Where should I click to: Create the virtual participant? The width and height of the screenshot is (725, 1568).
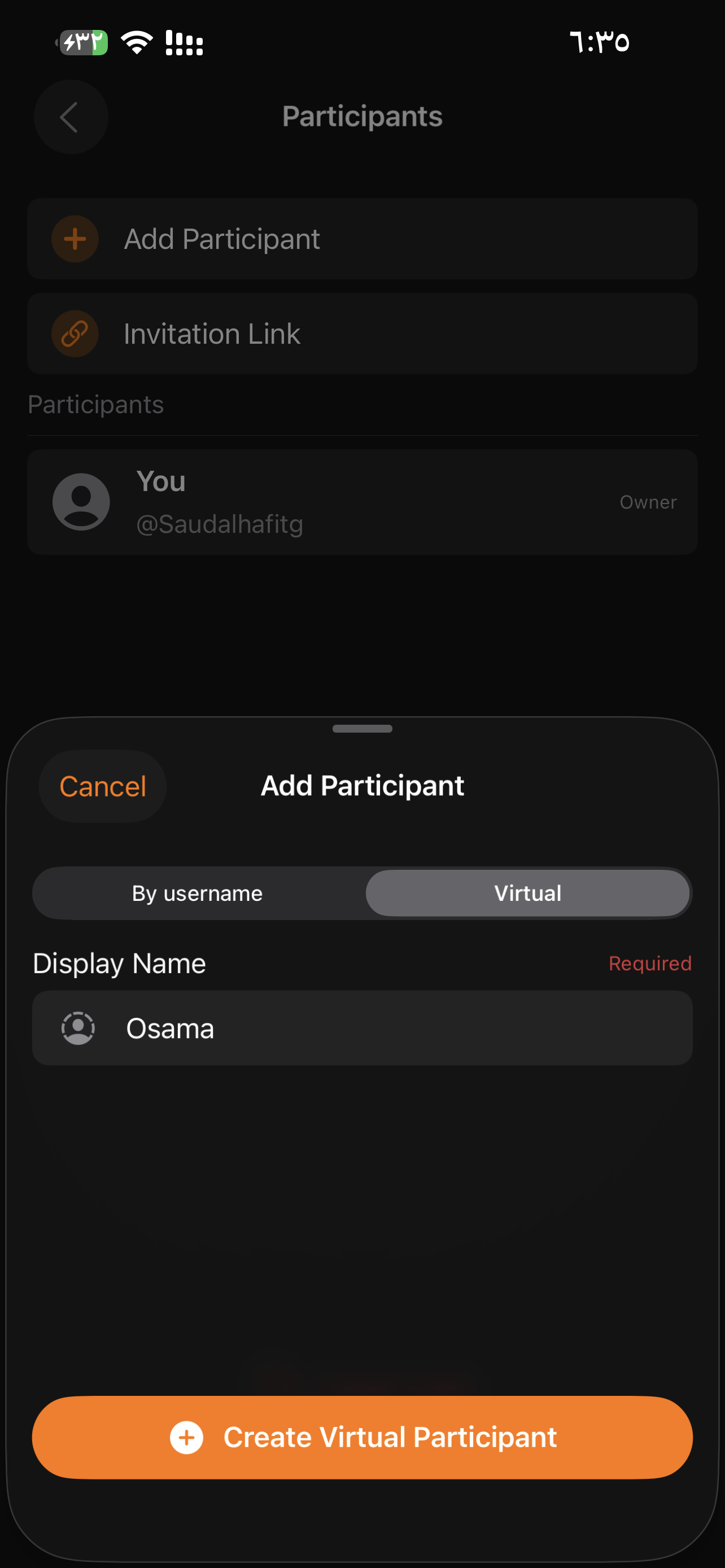(x=362, y=1437)
